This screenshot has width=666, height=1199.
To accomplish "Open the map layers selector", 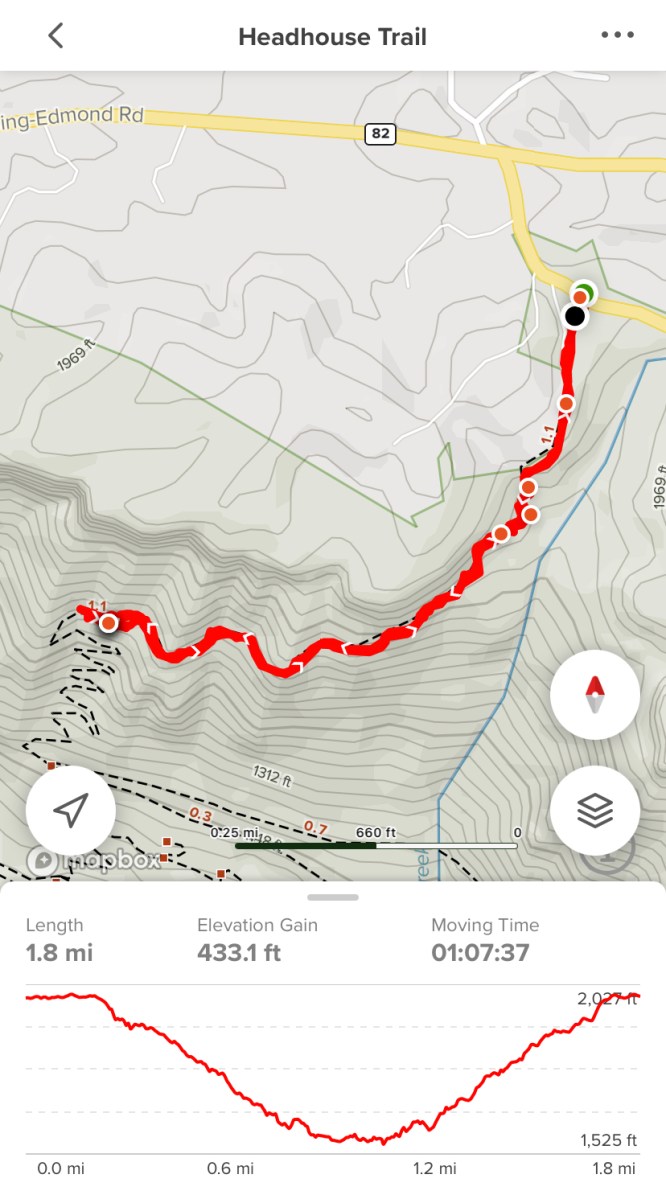I will [x=595, y=811].
